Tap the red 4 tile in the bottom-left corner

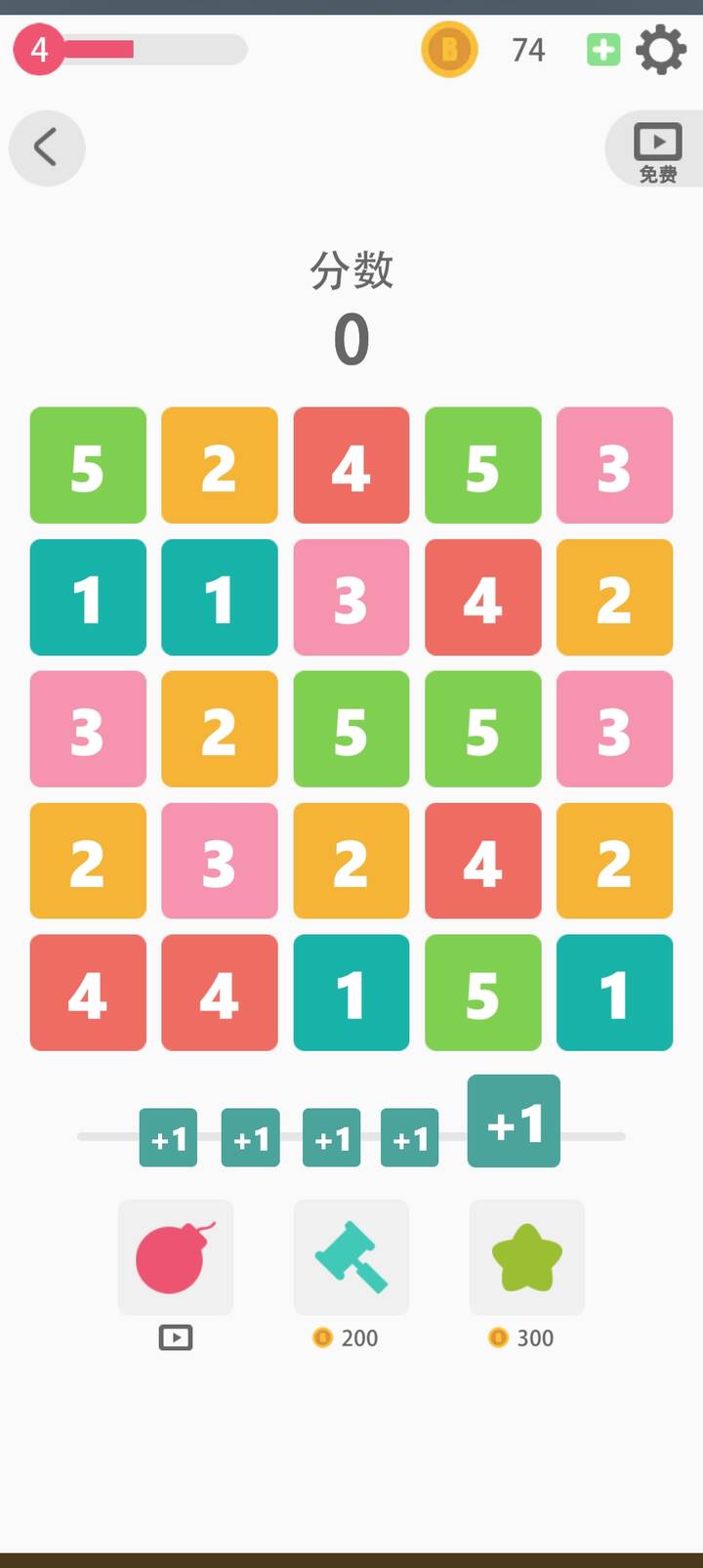[88, 993]
